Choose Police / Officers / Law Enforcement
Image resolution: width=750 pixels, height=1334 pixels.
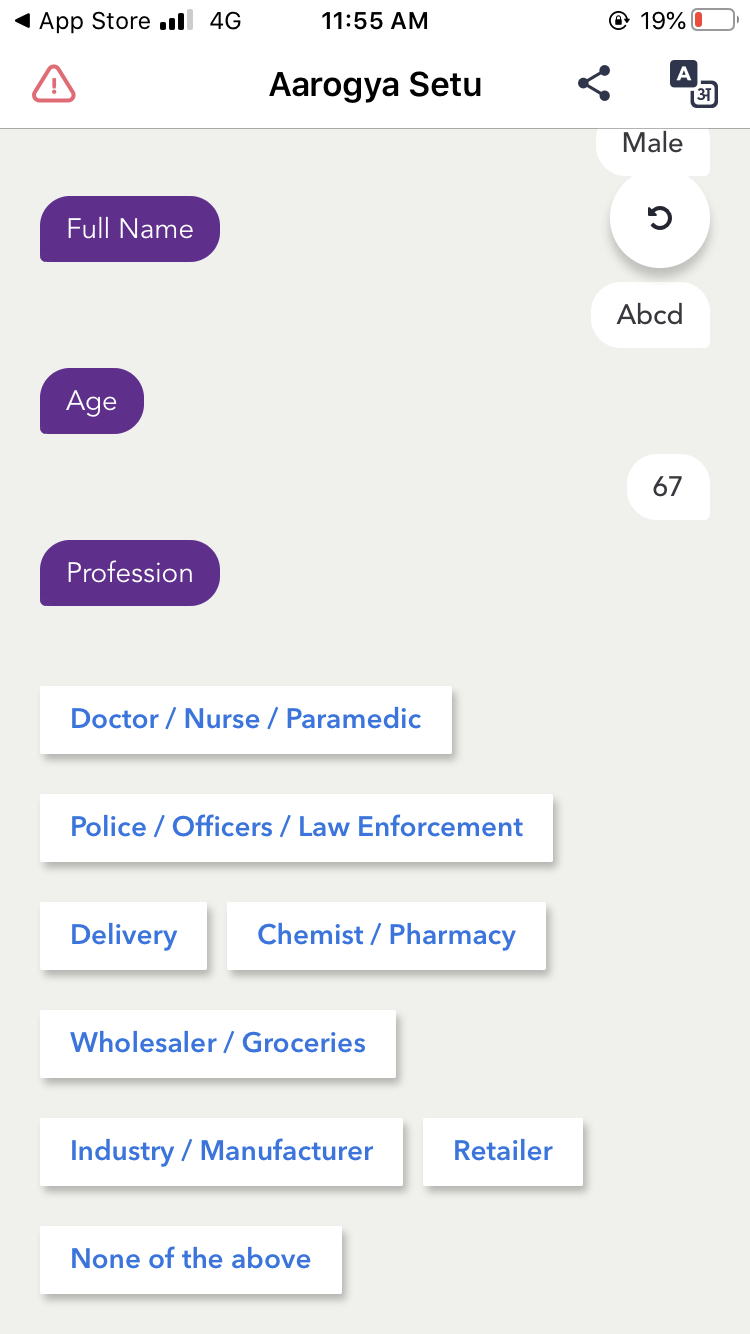(x=296, y=827)
